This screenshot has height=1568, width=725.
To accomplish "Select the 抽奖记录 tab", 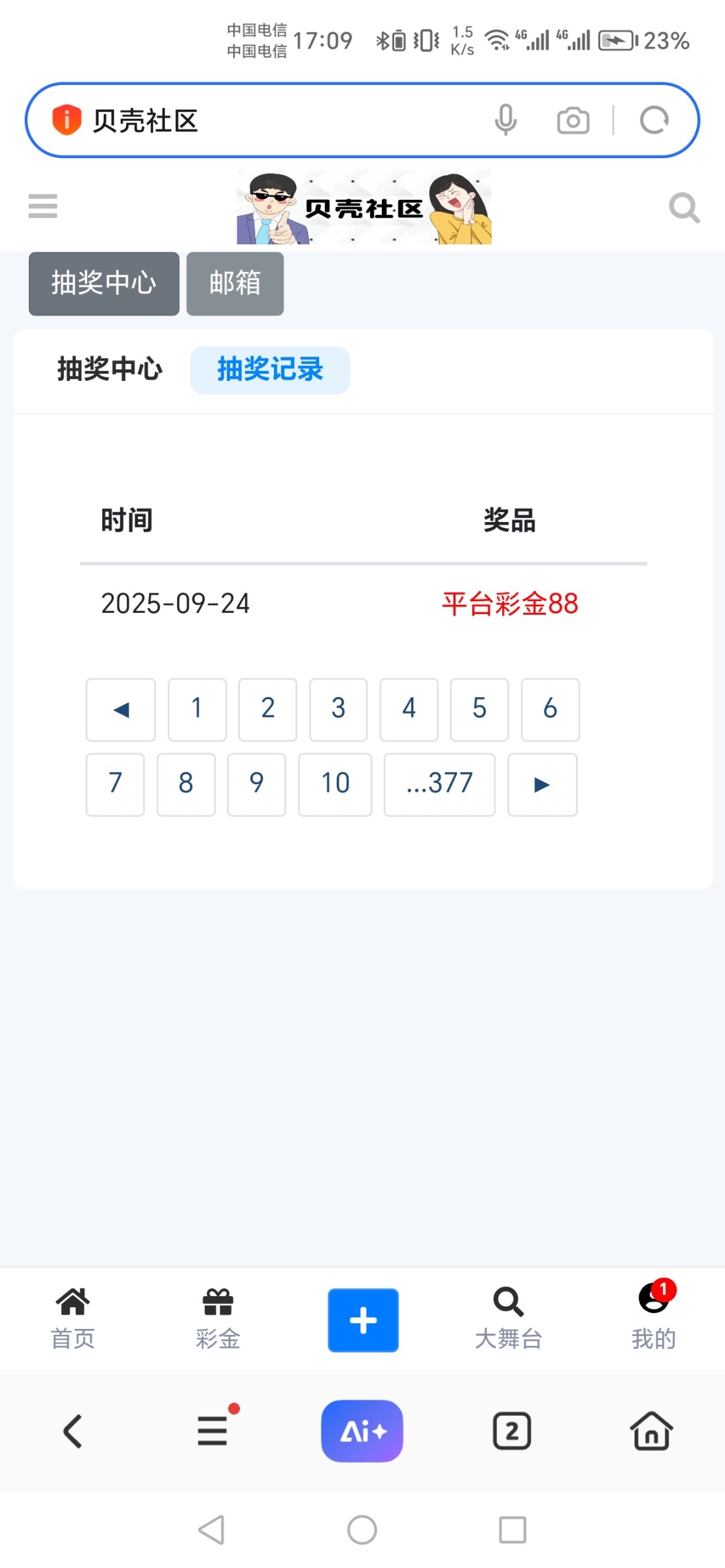I will (270, 370).
